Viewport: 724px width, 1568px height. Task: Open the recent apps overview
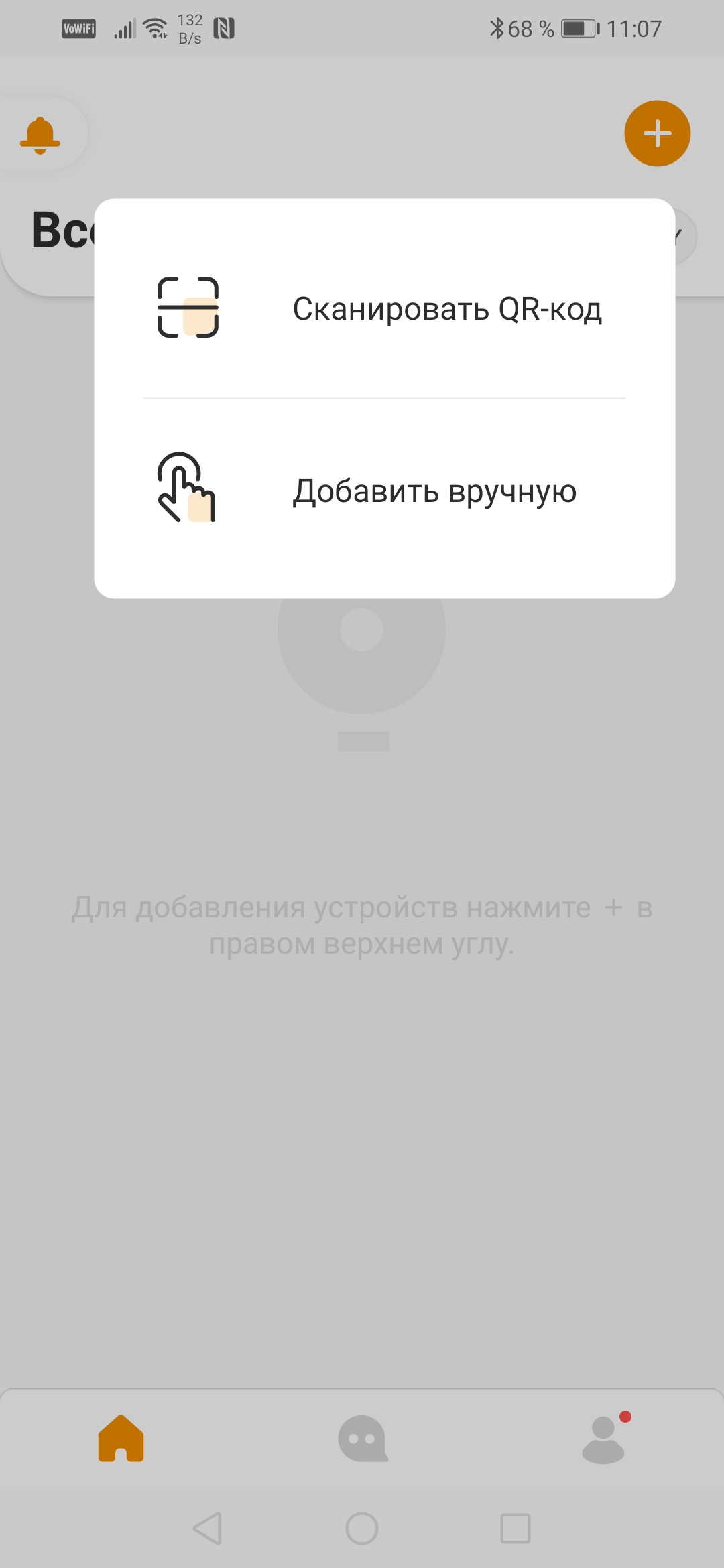516,1528
